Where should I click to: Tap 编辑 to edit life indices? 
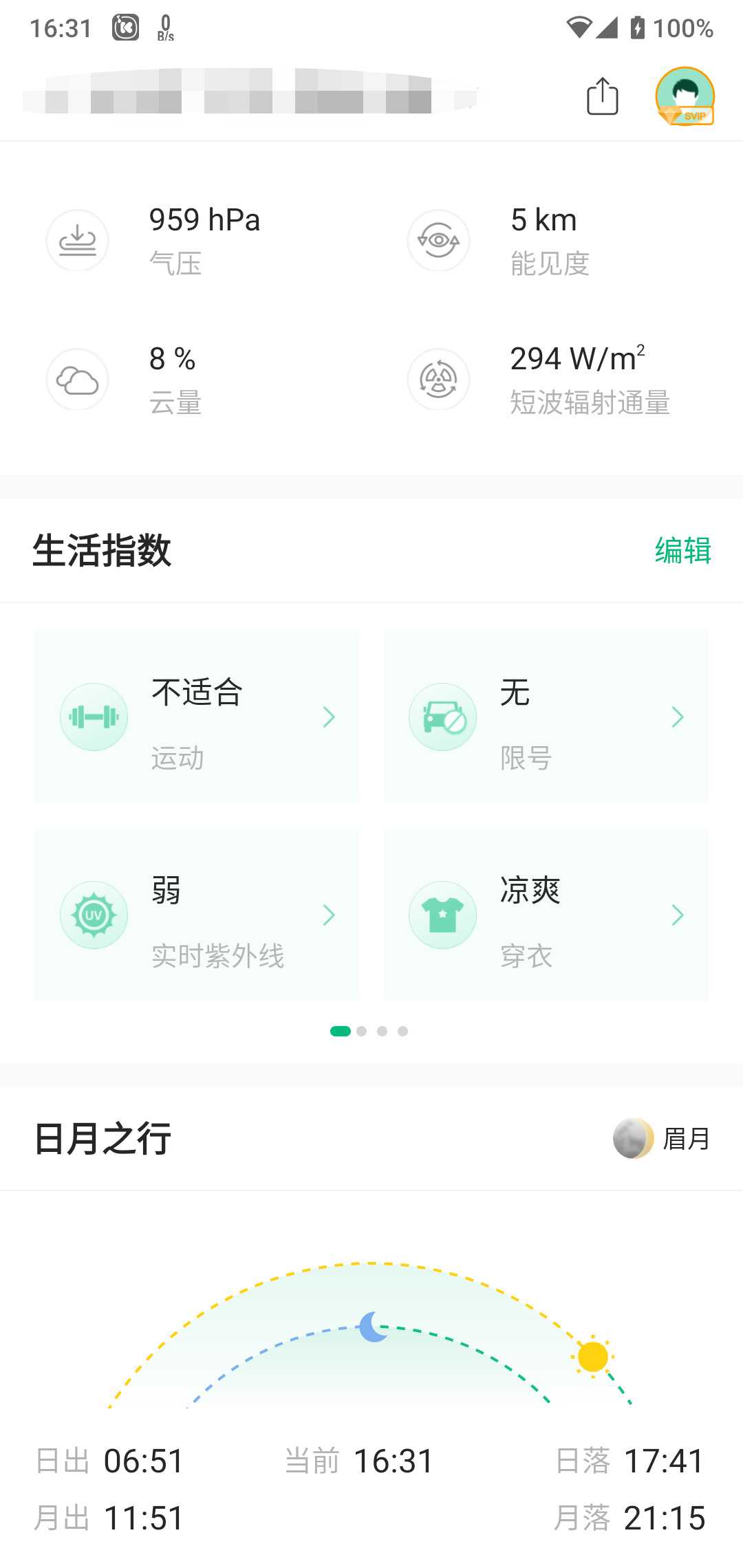click(x=683, y=550)
